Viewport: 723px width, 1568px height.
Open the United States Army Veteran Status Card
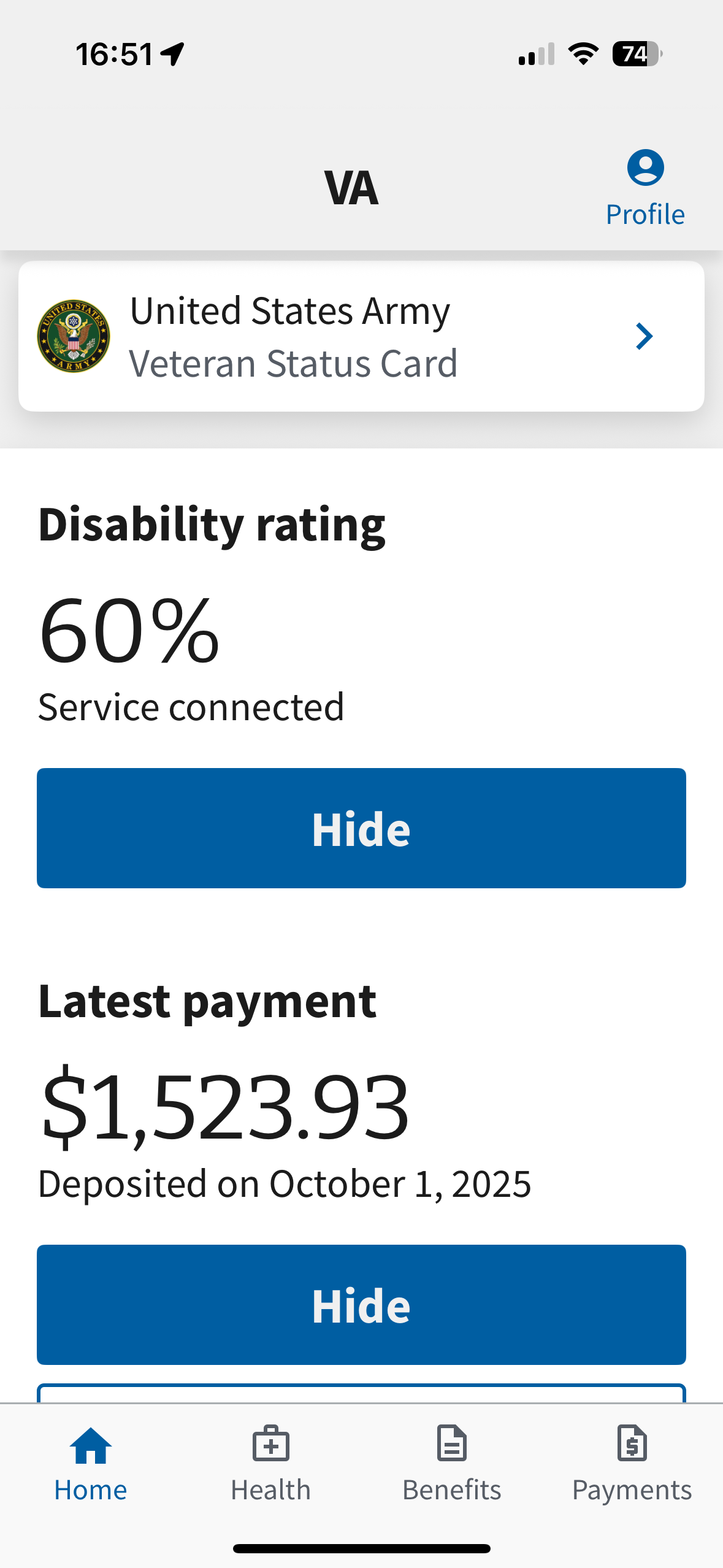click(x=361, y=336)
